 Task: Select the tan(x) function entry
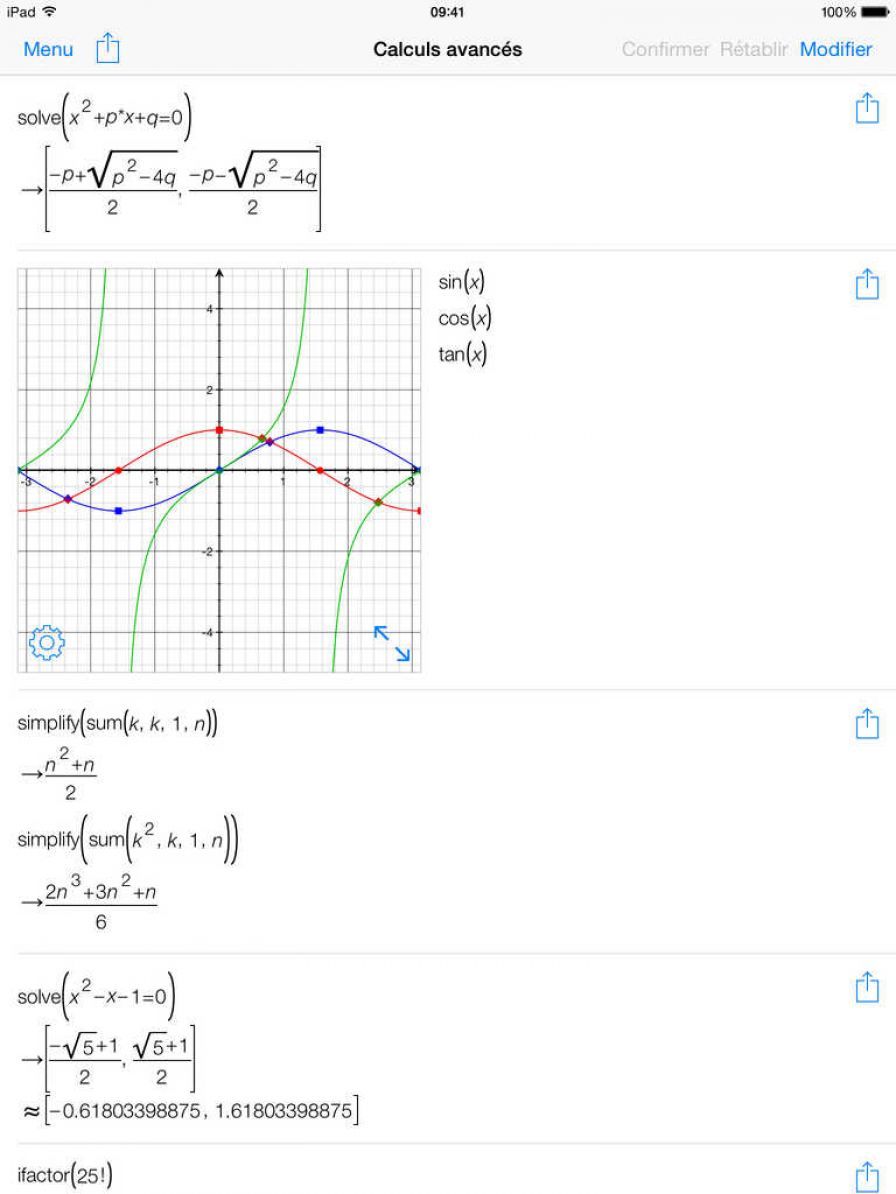[x=462, y=355]
